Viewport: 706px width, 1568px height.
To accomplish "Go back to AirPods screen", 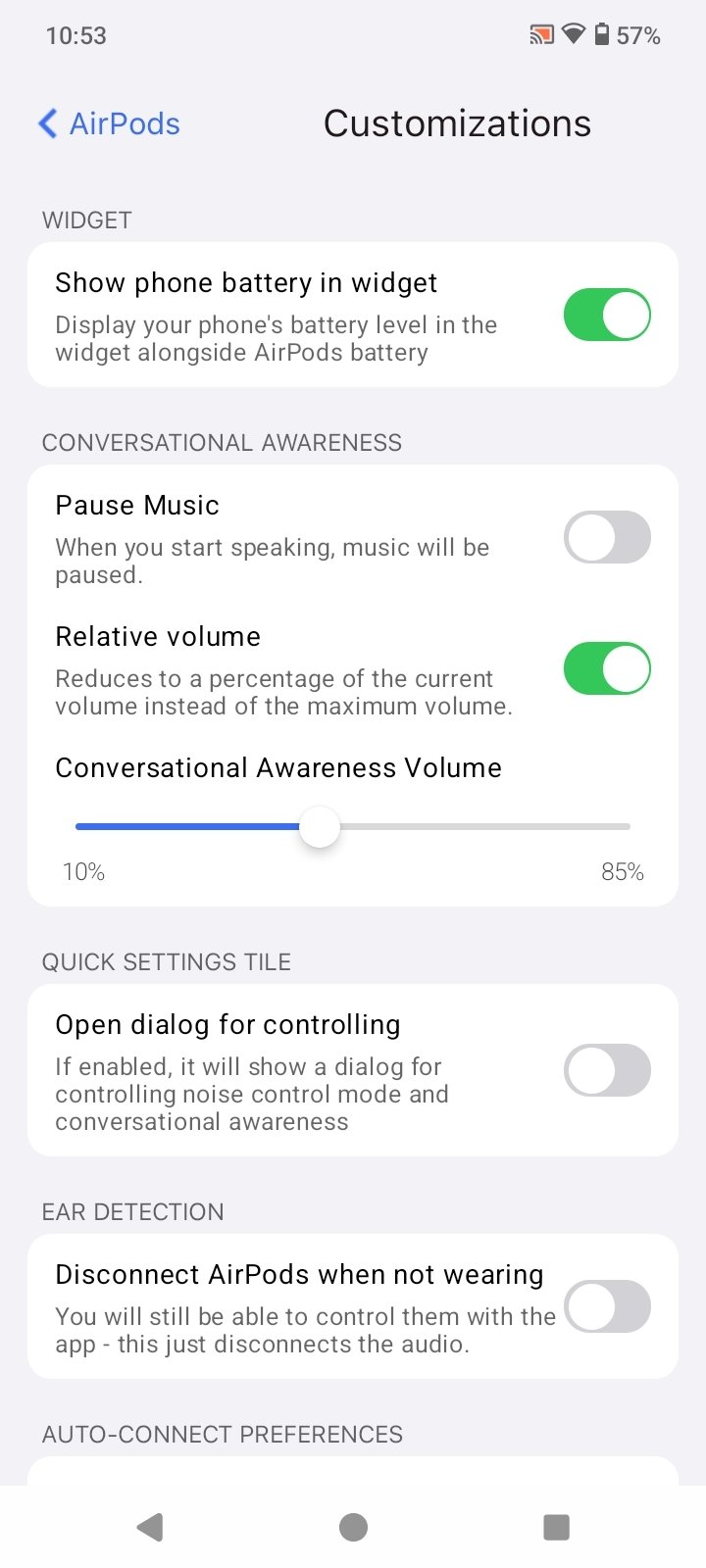I will click(x=109, y=124).
